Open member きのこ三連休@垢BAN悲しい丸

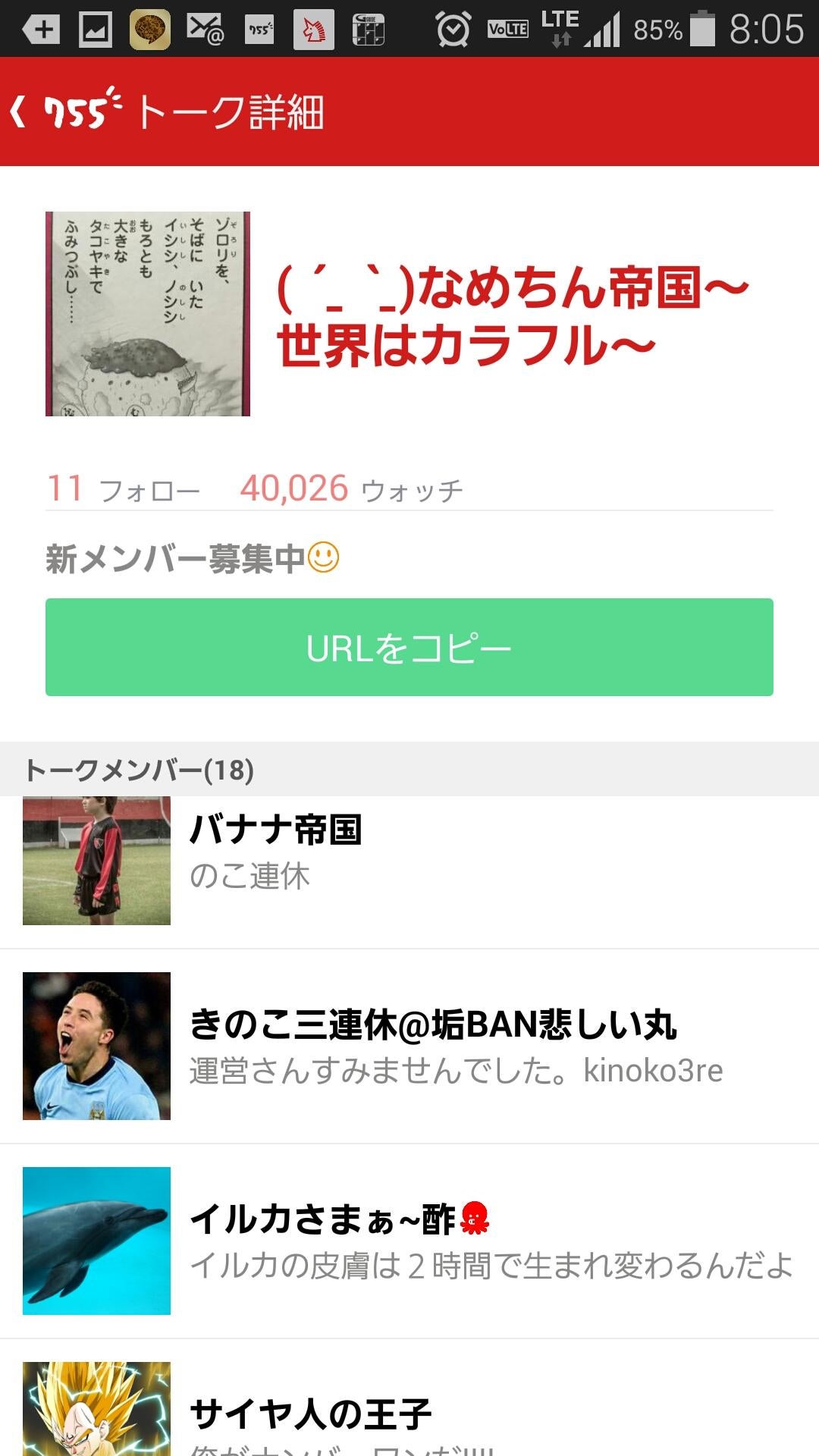point(409,1046)
